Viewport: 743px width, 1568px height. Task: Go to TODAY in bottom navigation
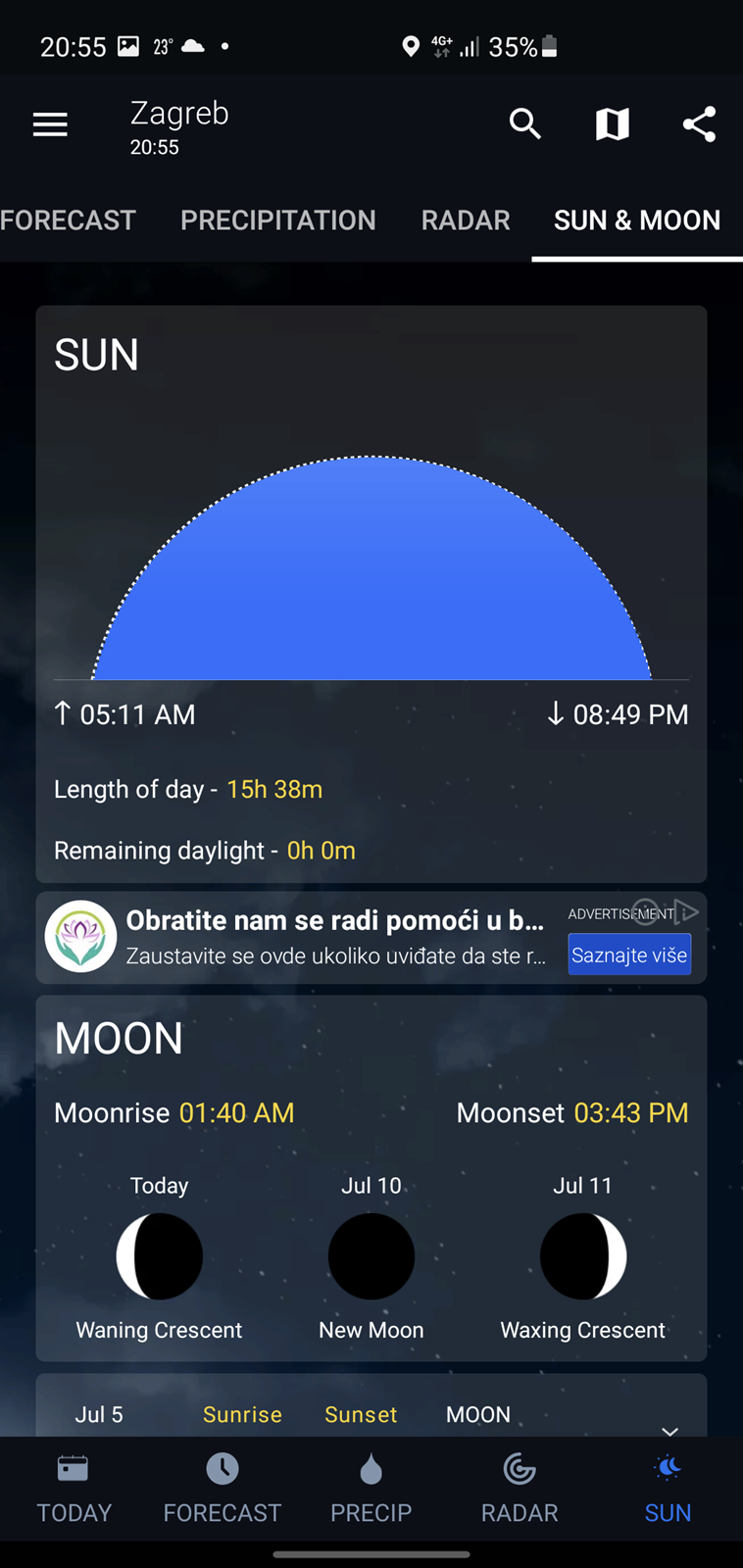point(74,1490)
